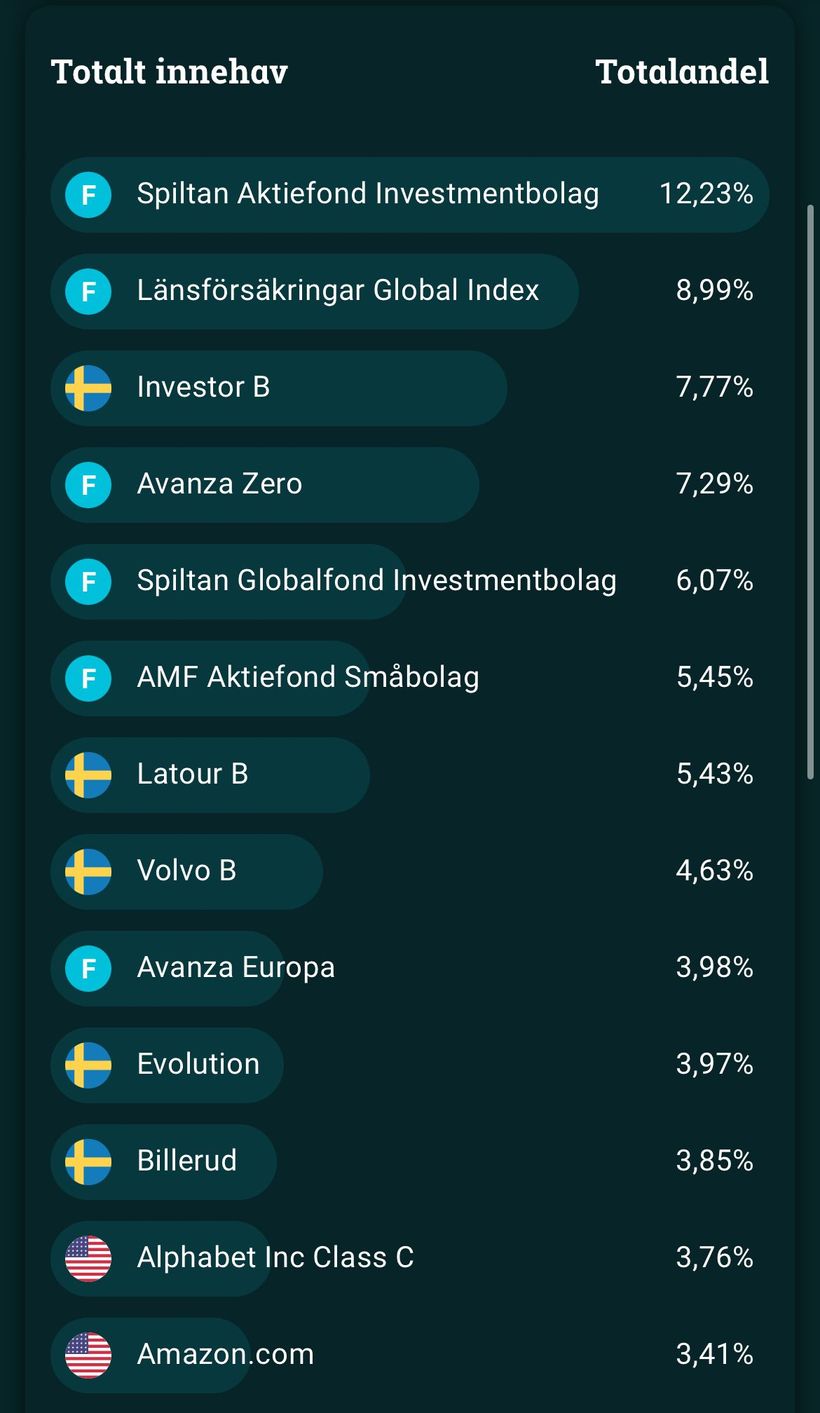The height and width of the screenshot is (1413, 820).
Task: Click the Swedish flag next to Latour B
Action: pyautogui.click(x=87, y=774)
